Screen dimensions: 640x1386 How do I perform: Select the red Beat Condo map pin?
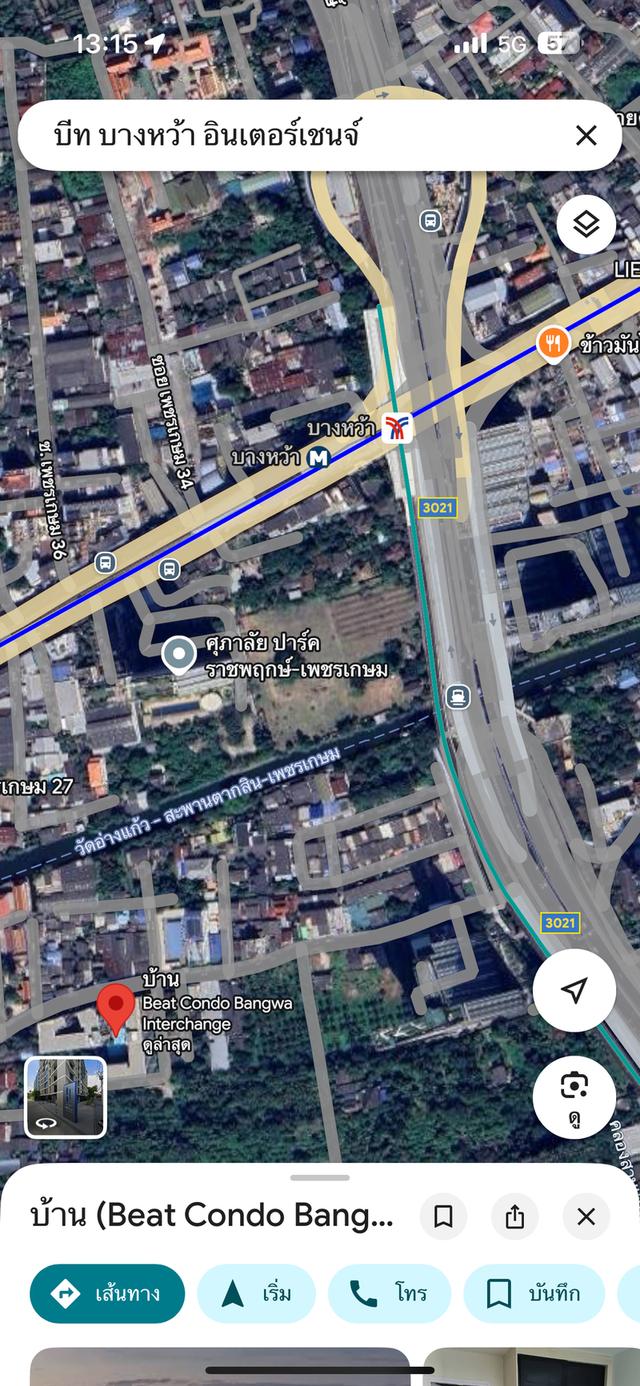tap(116, 1008)
